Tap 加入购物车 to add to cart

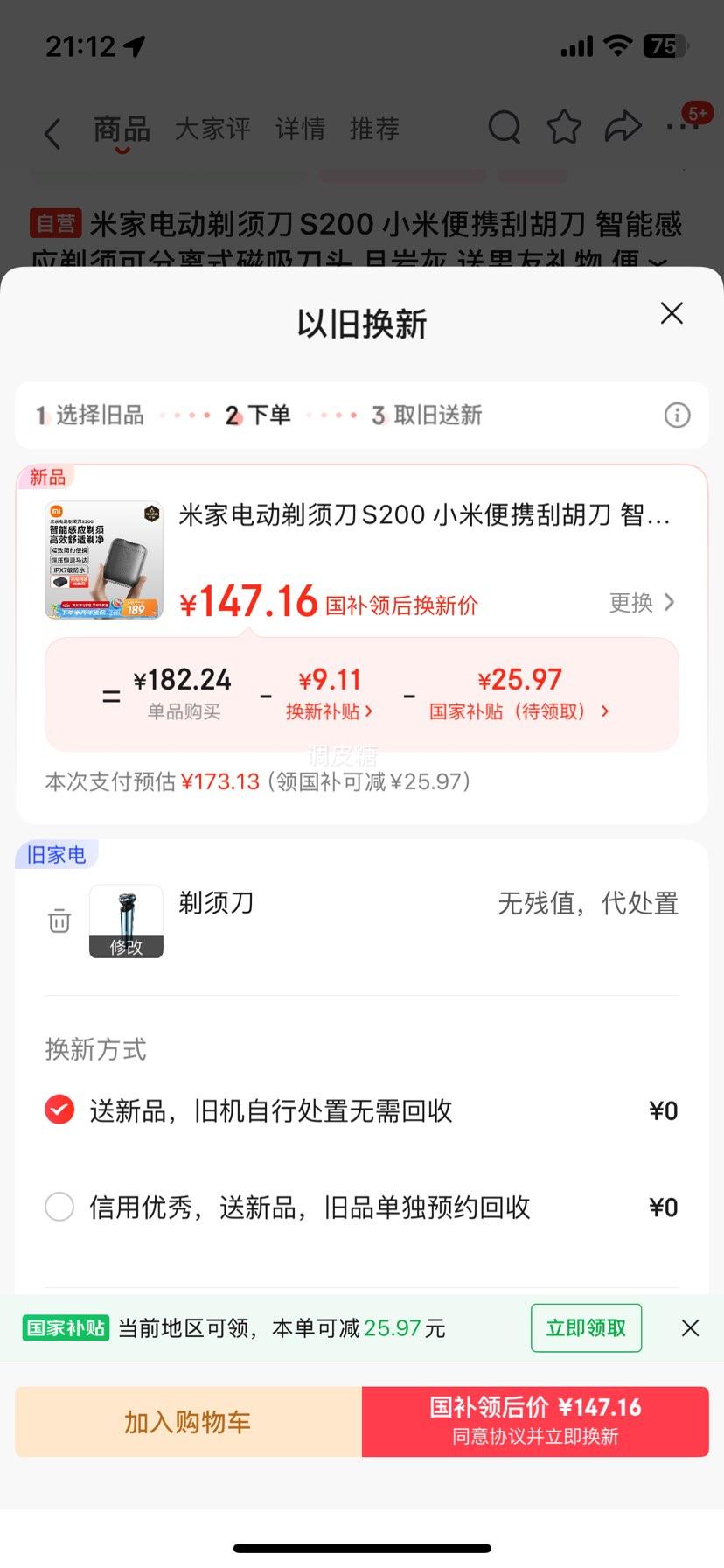coord(186,1421)
